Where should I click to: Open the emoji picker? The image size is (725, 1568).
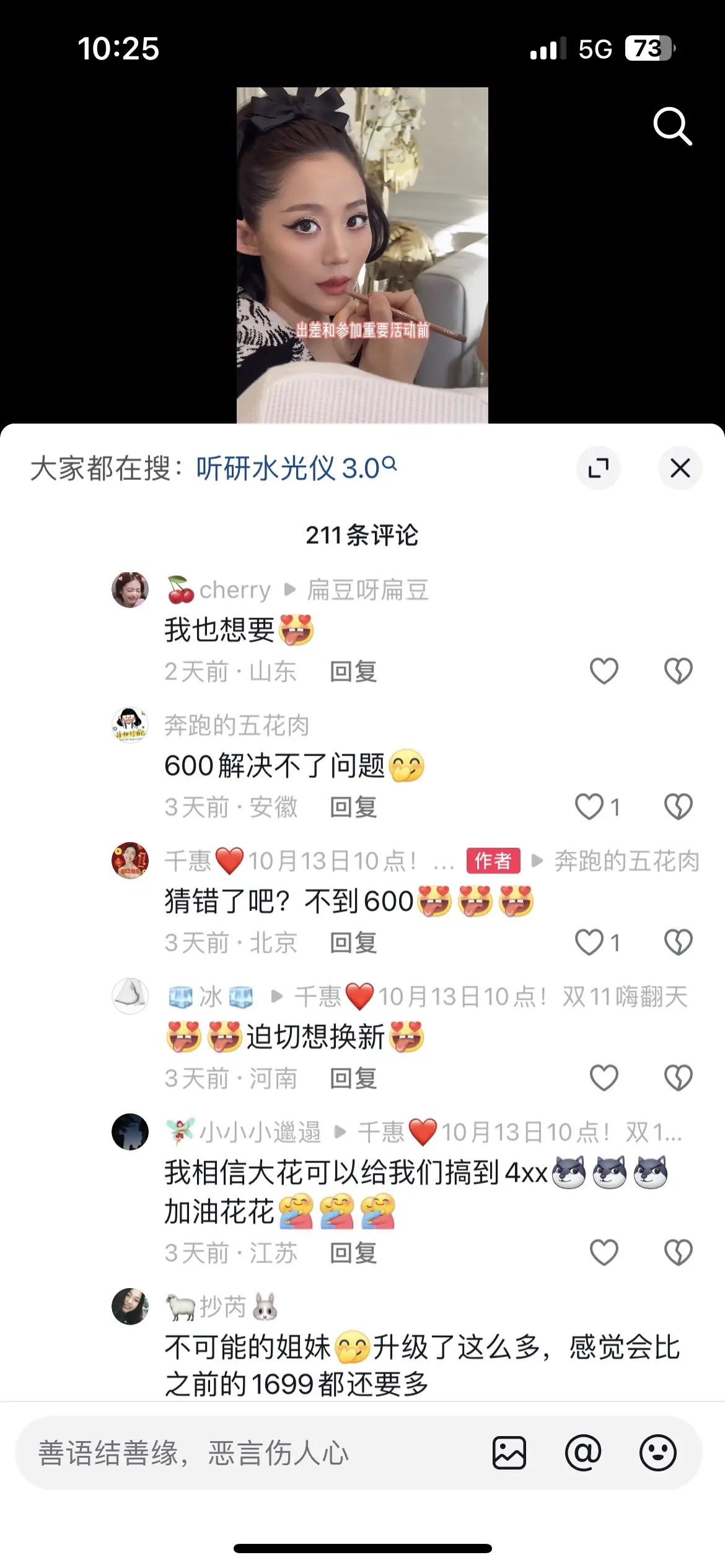pos(657,1453)
